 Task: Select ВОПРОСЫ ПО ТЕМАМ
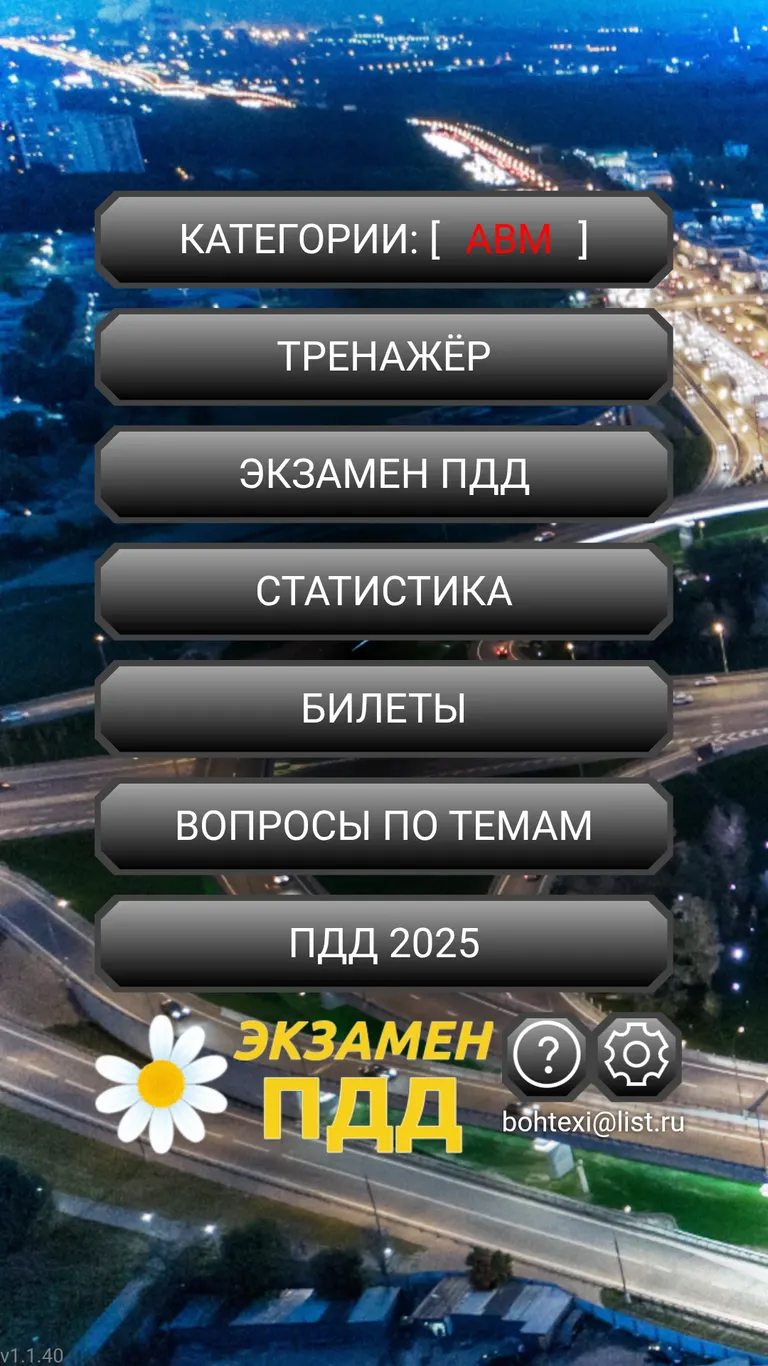(x=384, y=826)
